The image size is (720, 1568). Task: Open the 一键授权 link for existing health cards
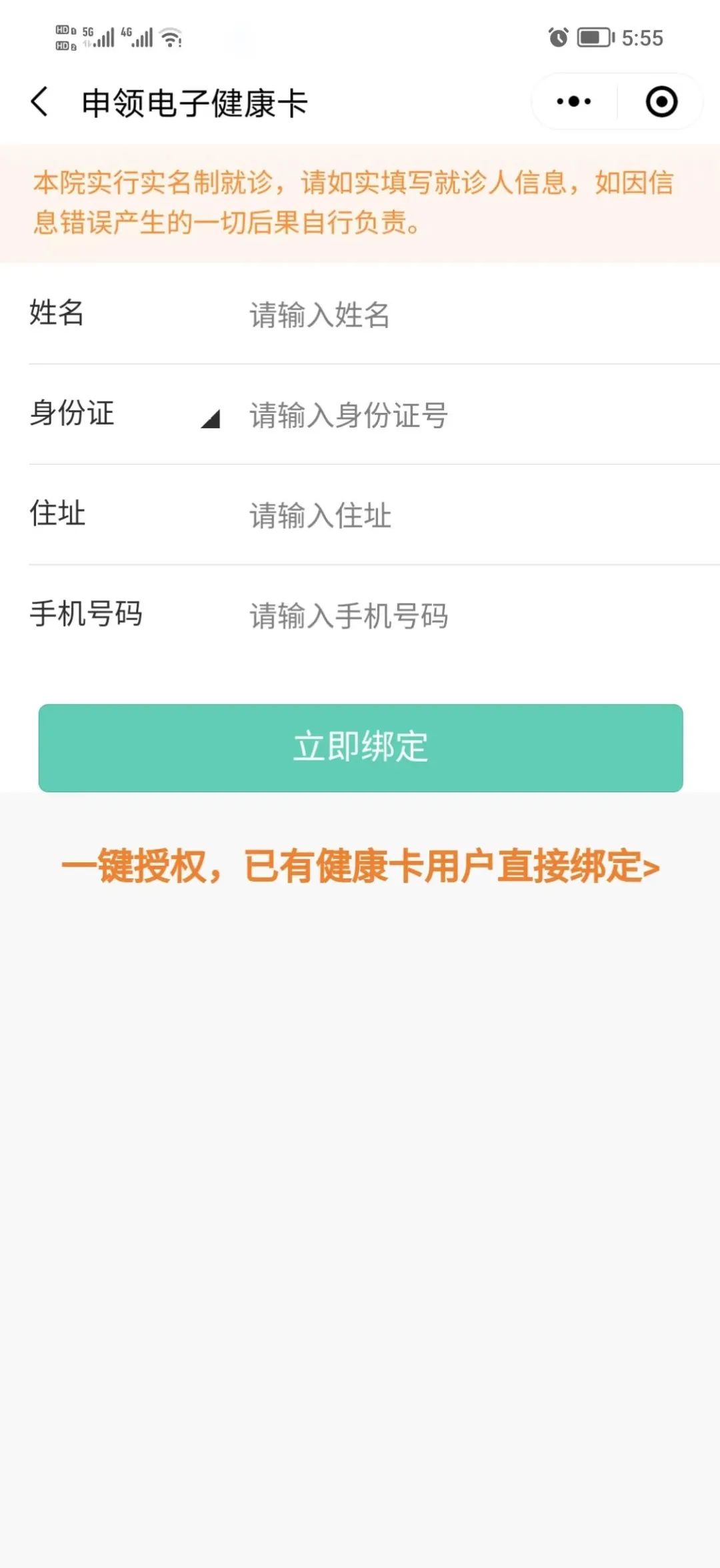pos(361,866)
